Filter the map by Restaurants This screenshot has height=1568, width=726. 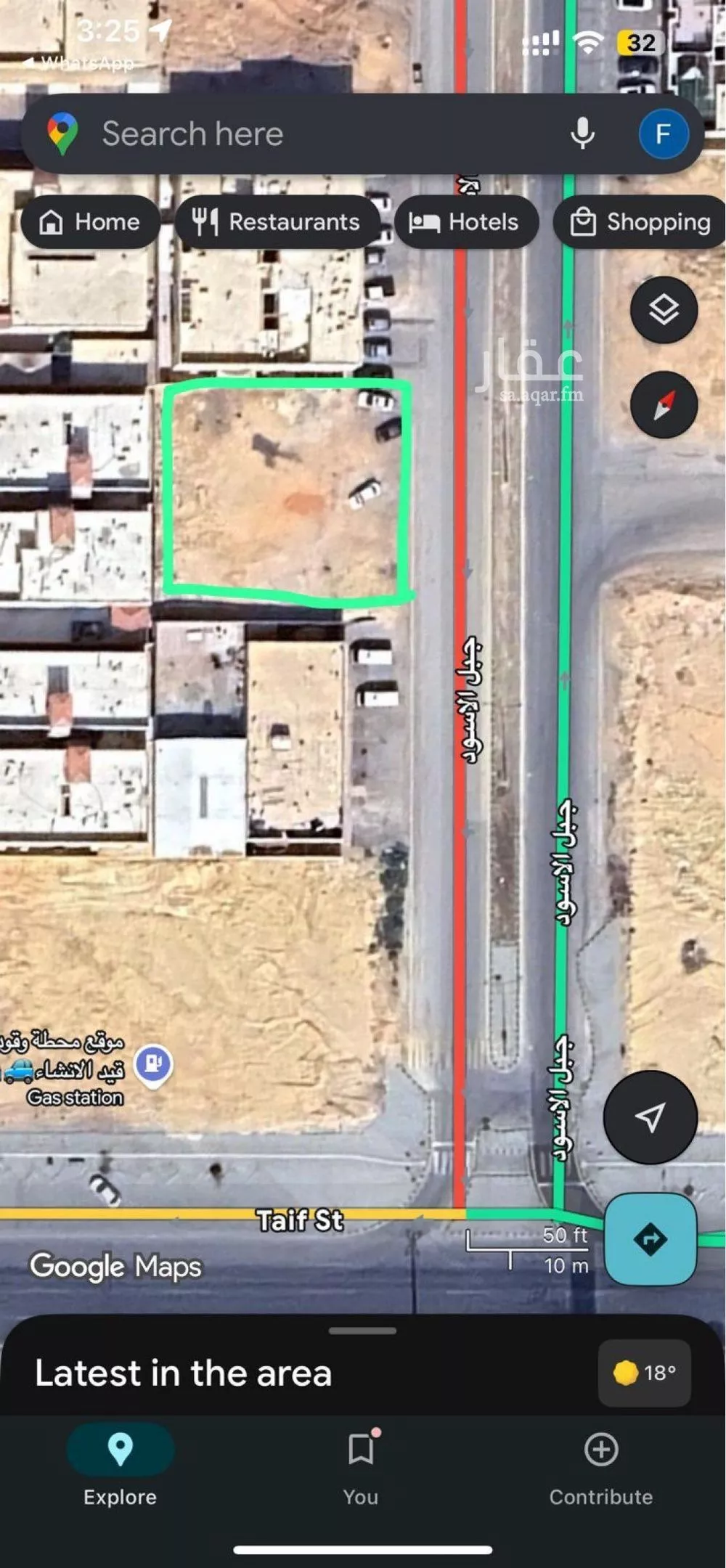(277, 222)
